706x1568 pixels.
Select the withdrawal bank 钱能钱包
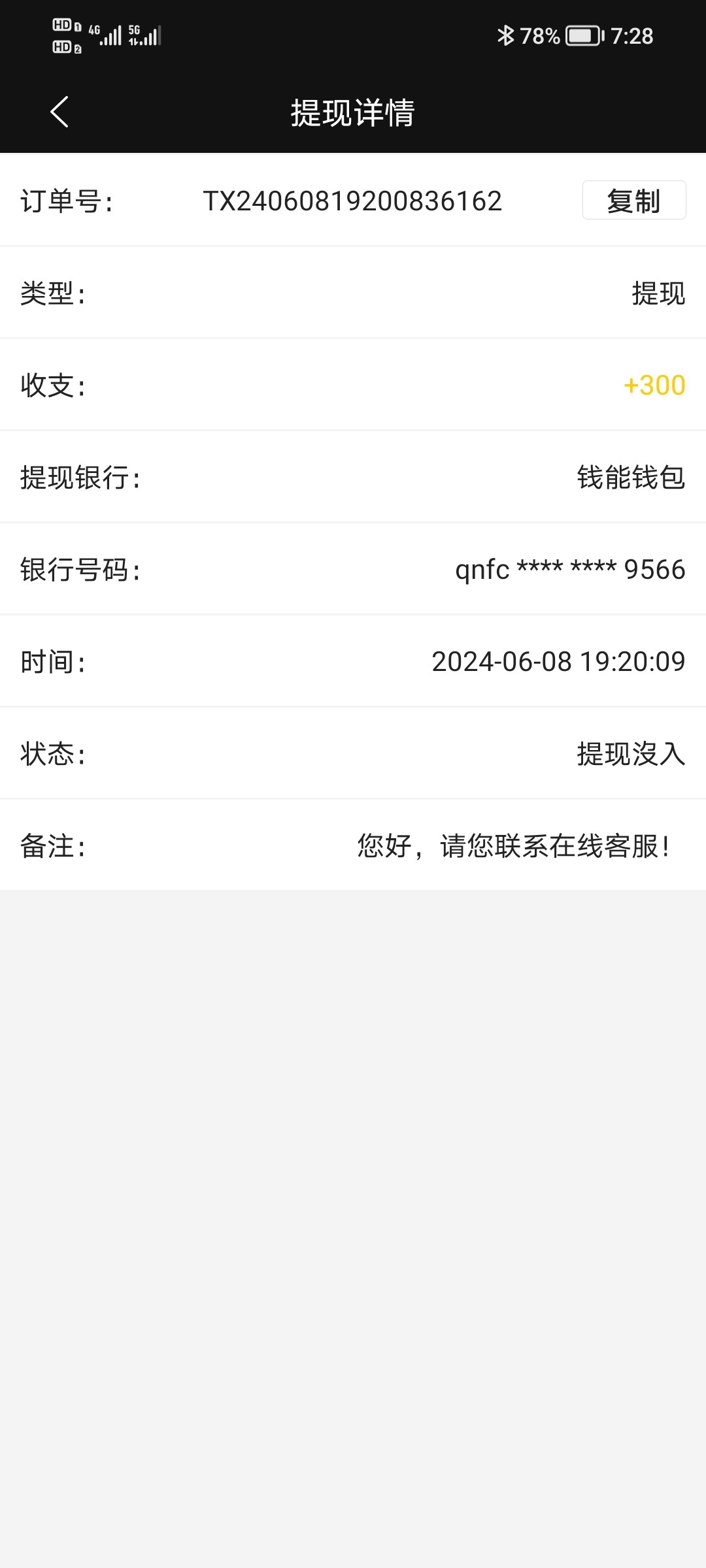coord(629,478)
